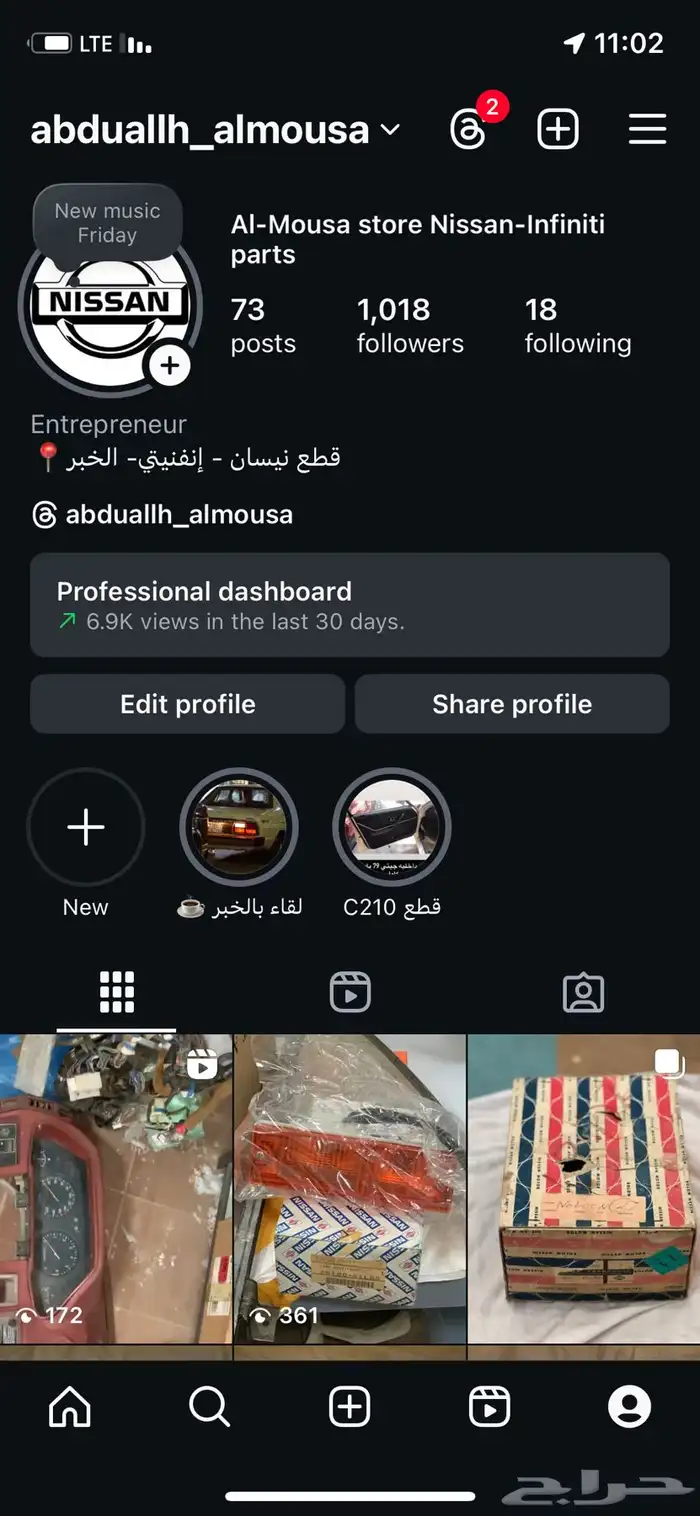Open the hamburger settings menu

click(x=647, y=129)
